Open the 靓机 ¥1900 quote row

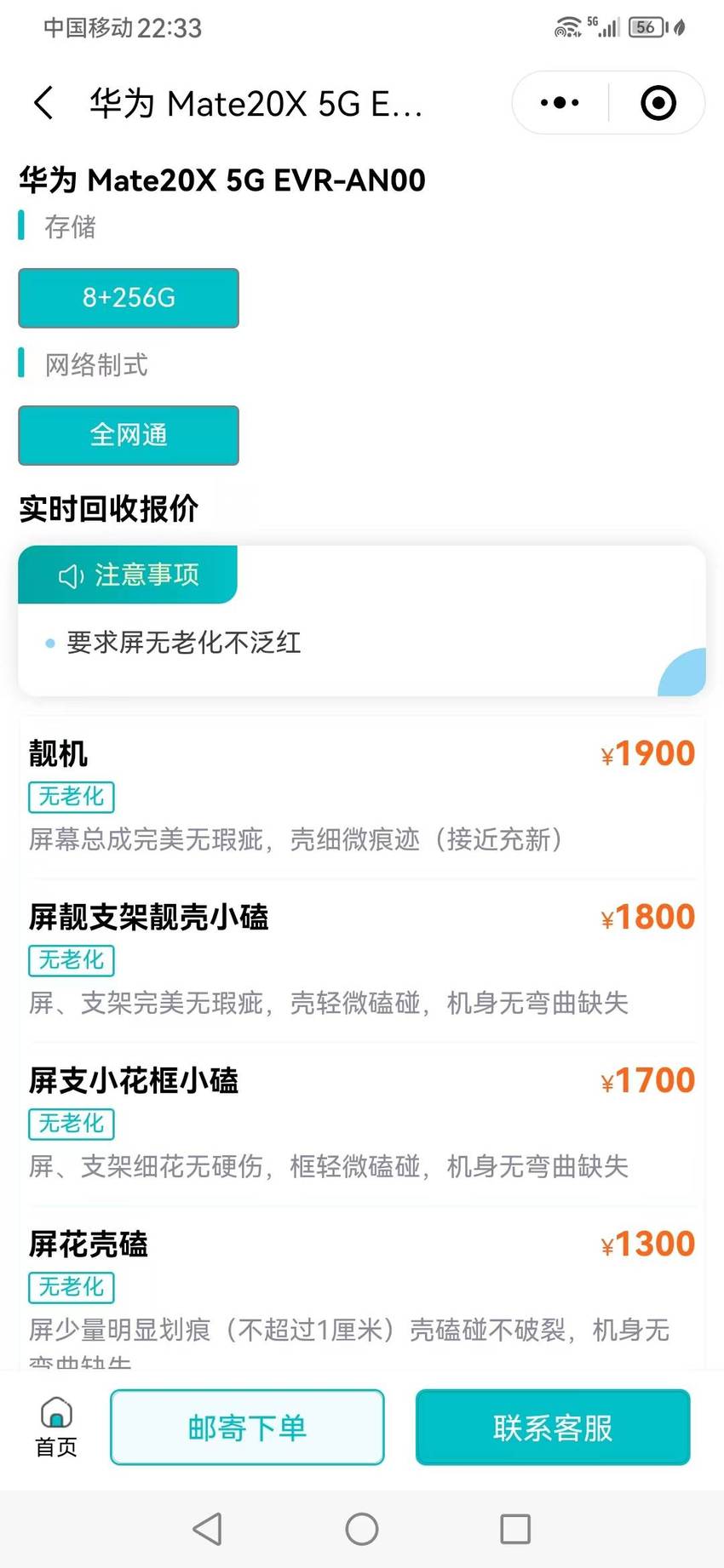(x=362, y=798)
